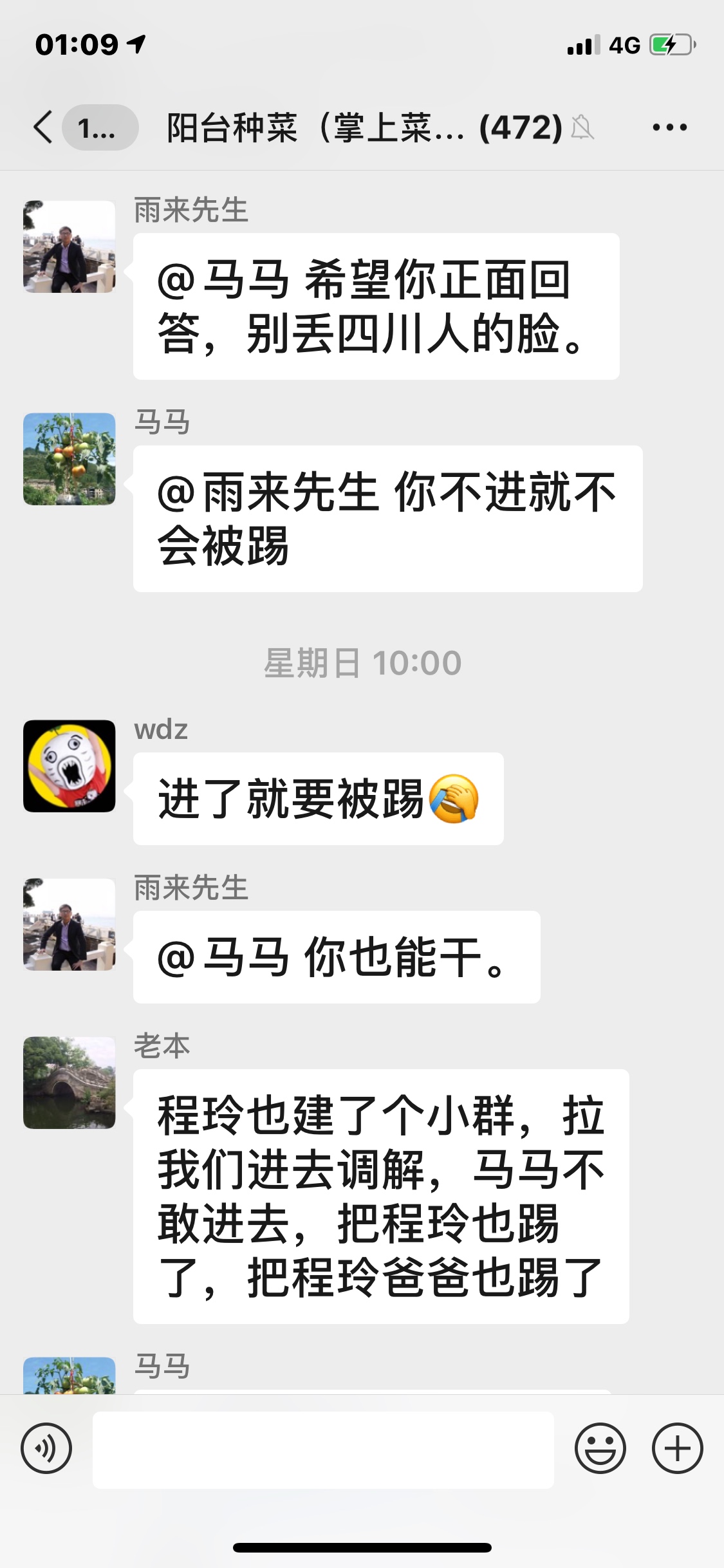Open the plus attachments menu
The width and height of the screenshot is (724, 1568).
click(x=677, y=1449)
